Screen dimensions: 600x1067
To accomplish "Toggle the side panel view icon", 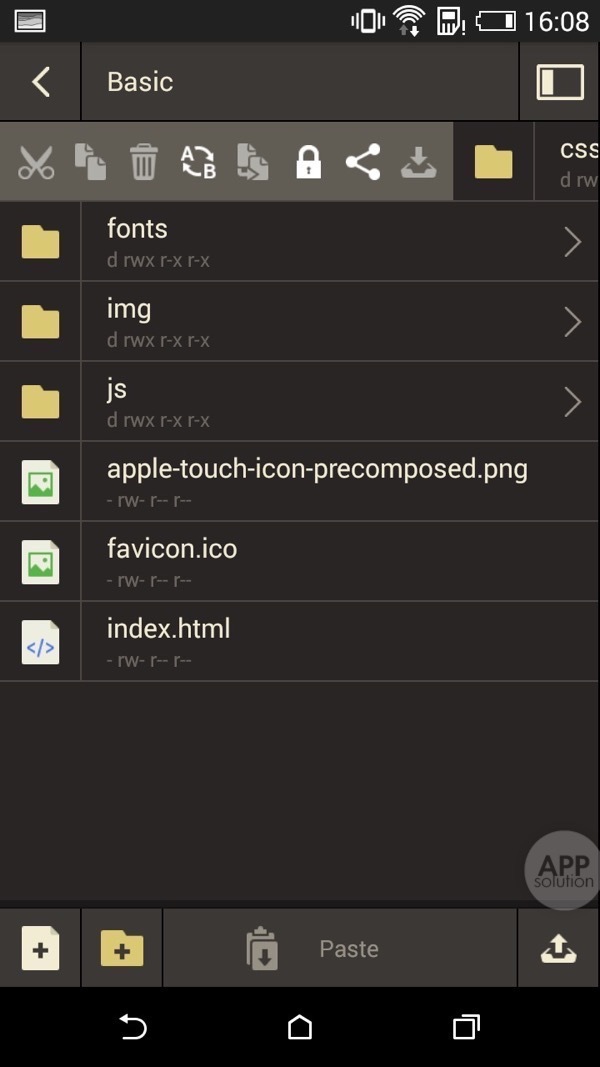I will pyautogui.click(x=560, y=82).
